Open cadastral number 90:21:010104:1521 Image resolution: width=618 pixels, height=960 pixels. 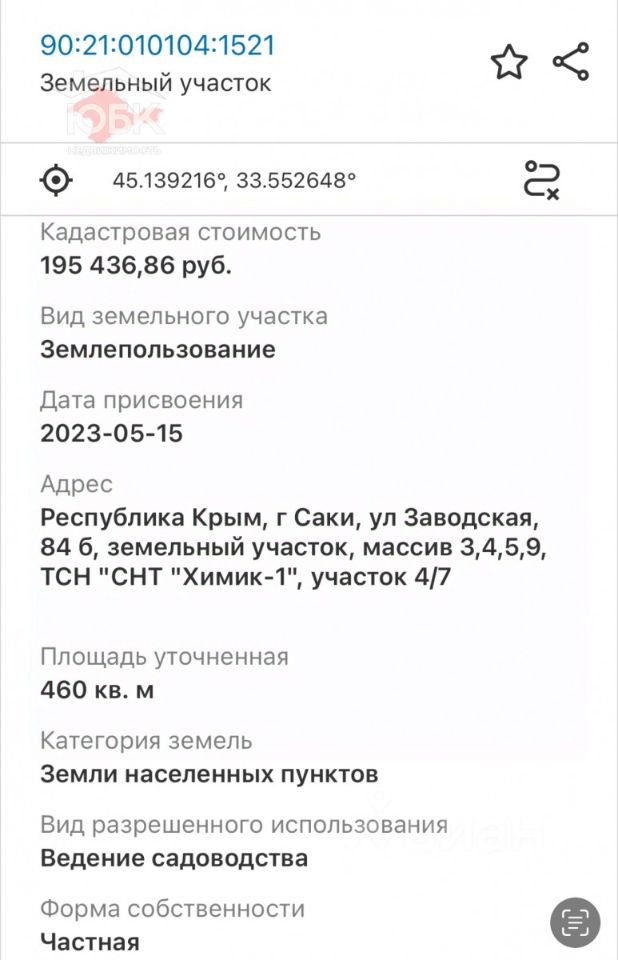157,45
